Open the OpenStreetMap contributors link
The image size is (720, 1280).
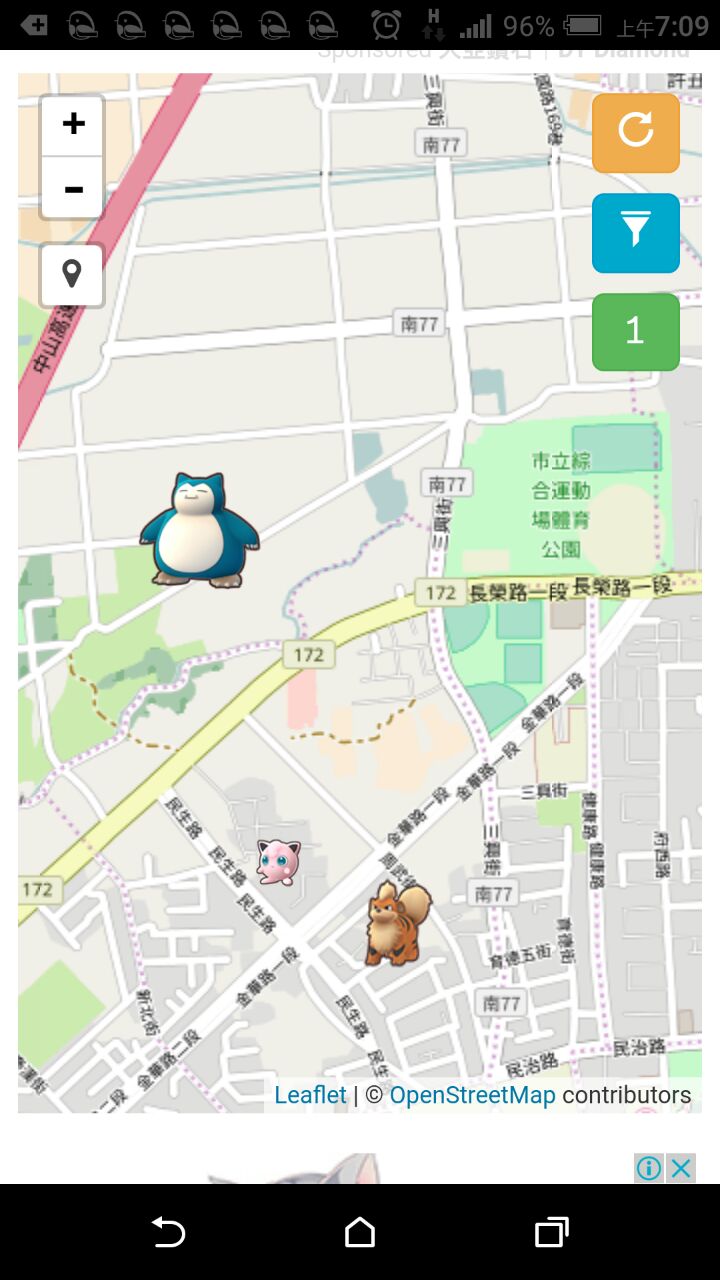click(x=472, y=1095)
